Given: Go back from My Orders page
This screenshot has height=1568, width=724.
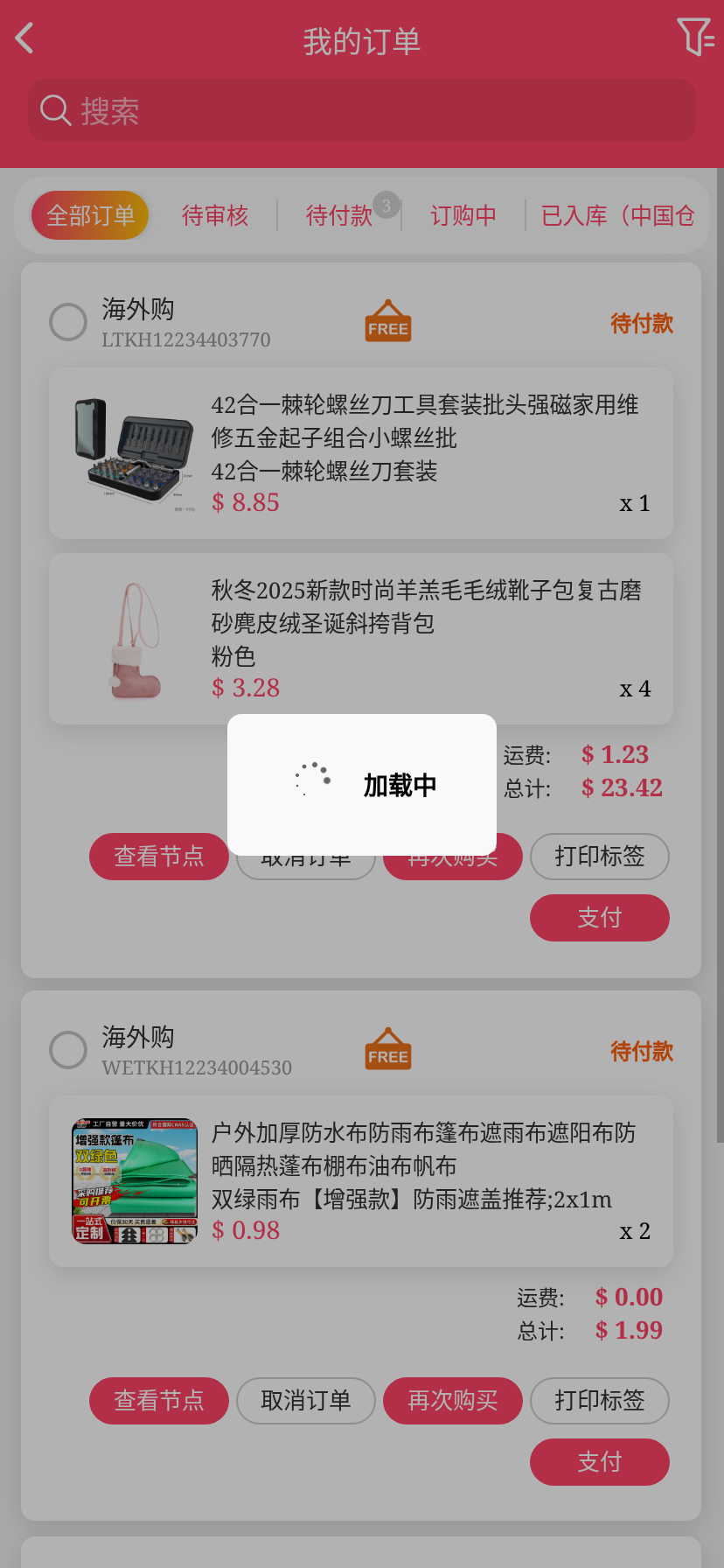Looking at the screenshot, I should click(x=24, y=38).
